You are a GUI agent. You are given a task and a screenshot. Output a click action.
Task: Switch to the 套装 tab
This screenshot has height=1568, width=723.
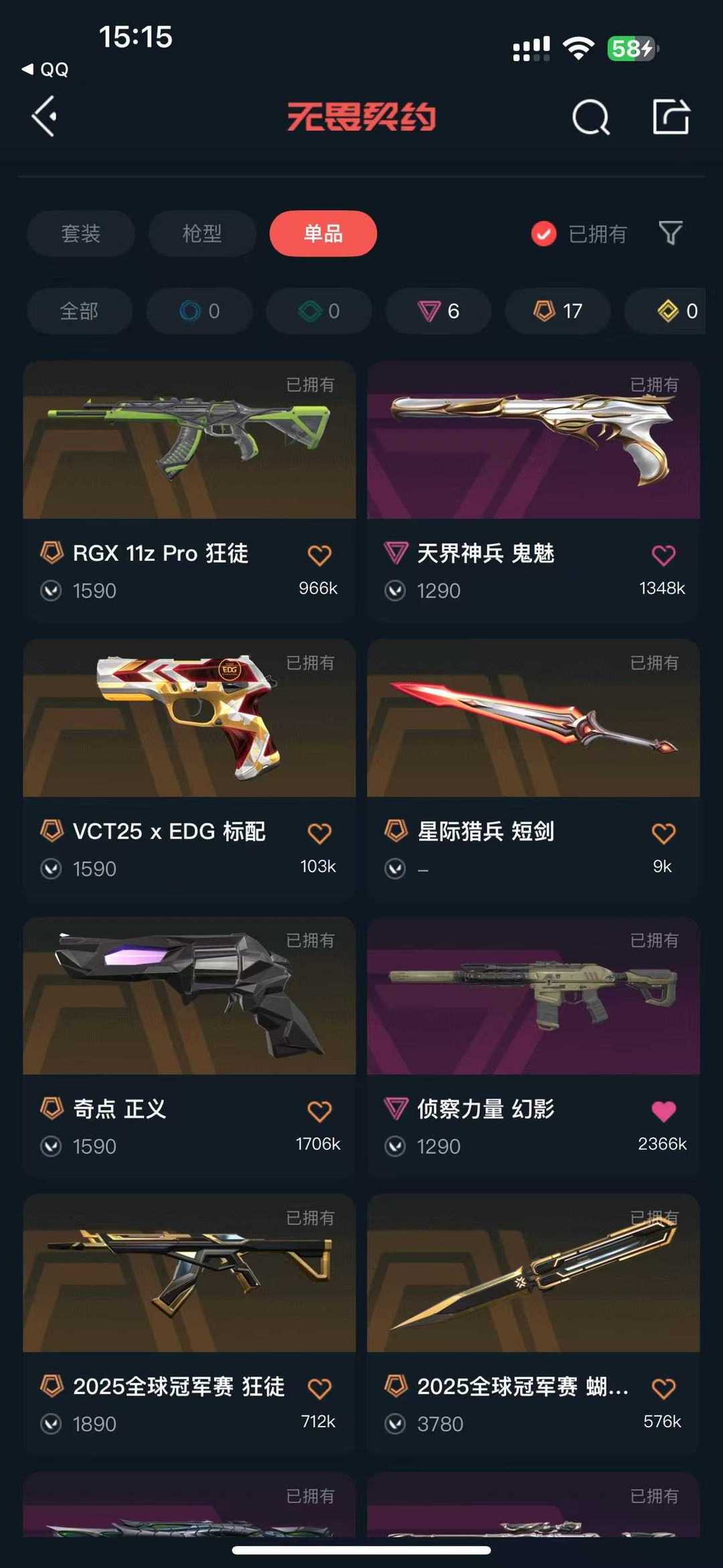[81, 233]
